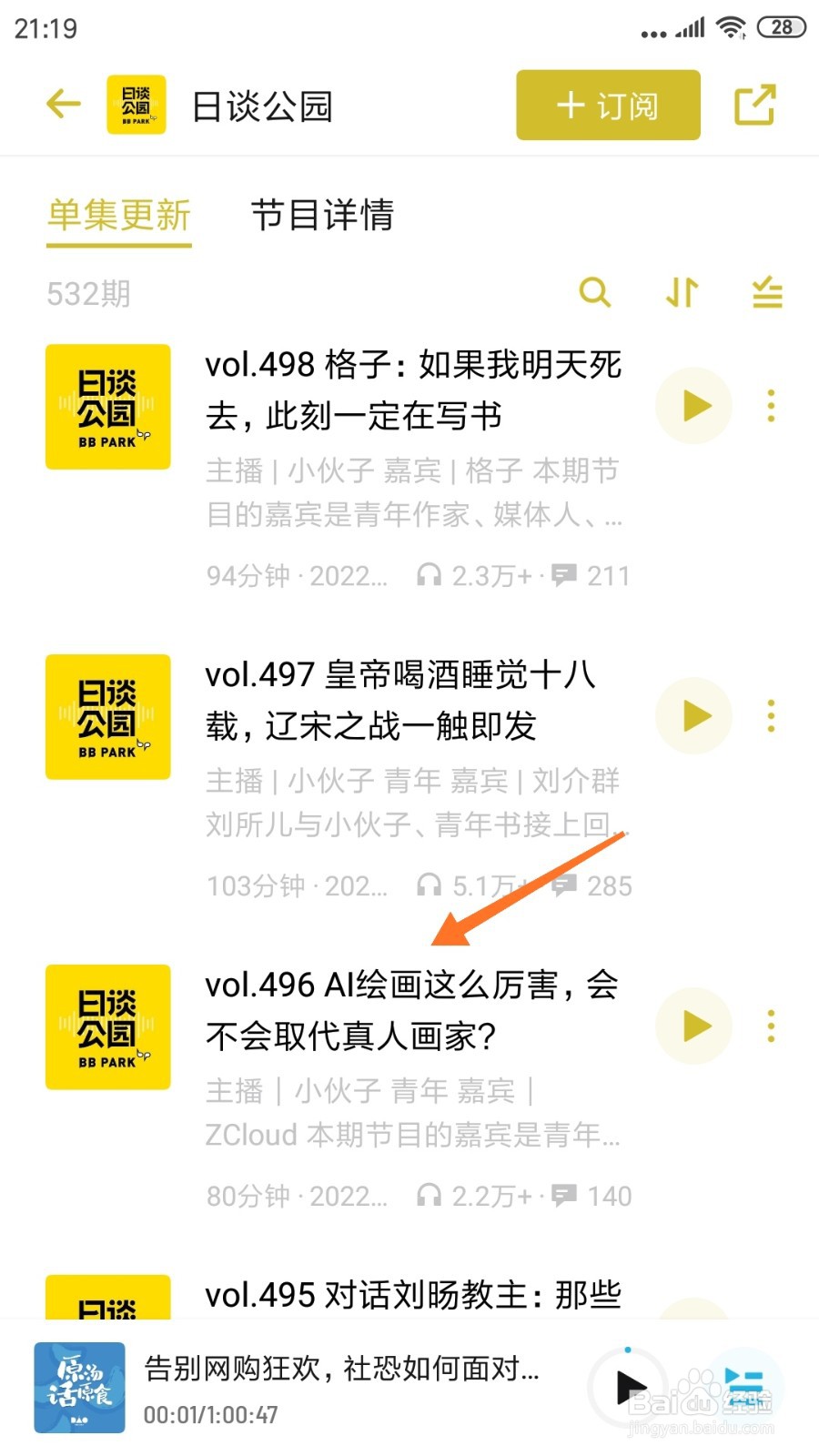Open the mark-played batch list icon
The width and height of the screenshot is (819, 1456).
pyautogui.click(x=766, y=293)
